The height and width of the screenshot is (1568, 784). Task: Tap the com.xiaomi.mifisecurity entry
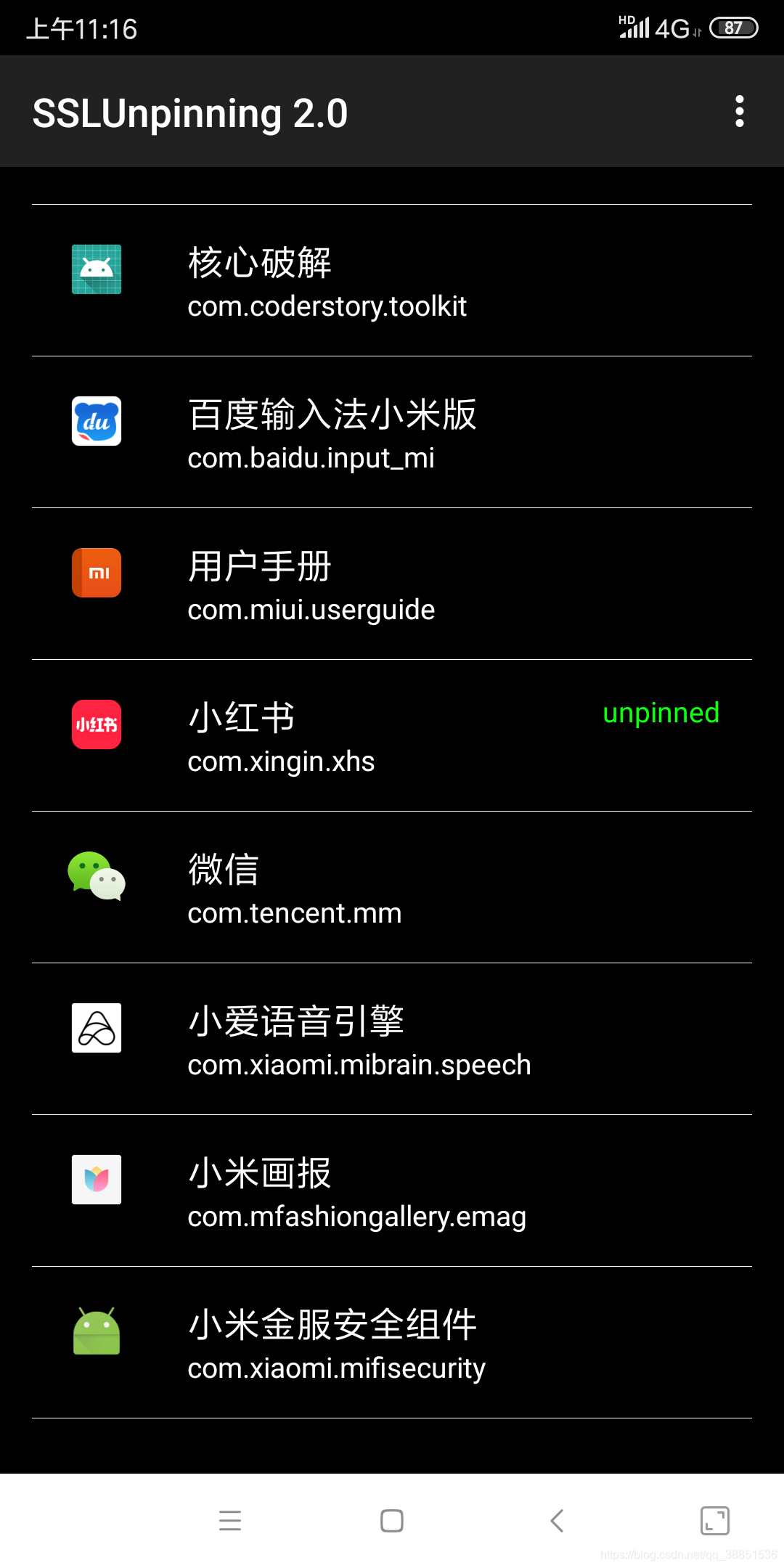point(392,1344)
